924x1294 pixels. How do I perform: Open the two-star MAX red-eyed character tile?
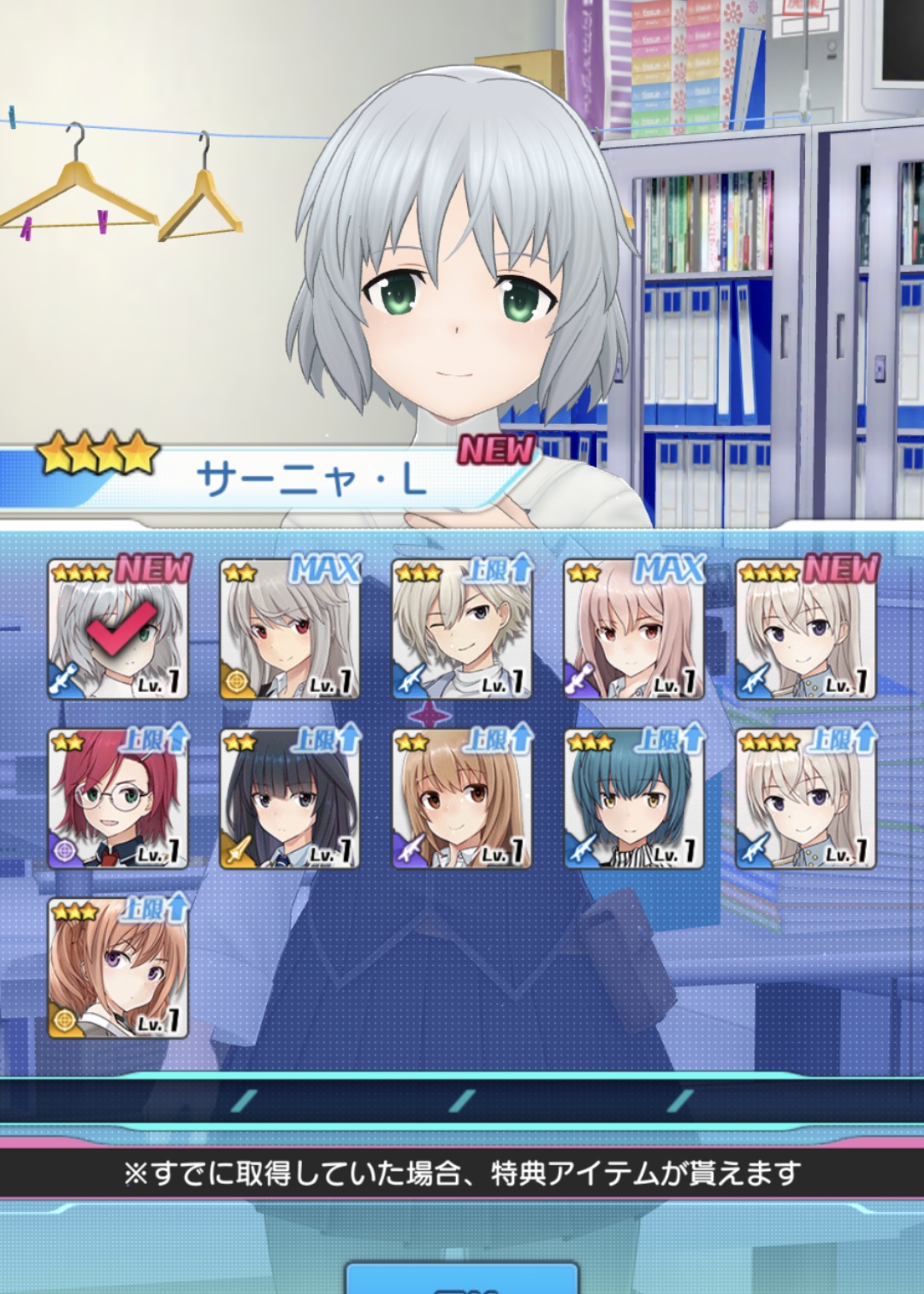[x=290, y=630]
